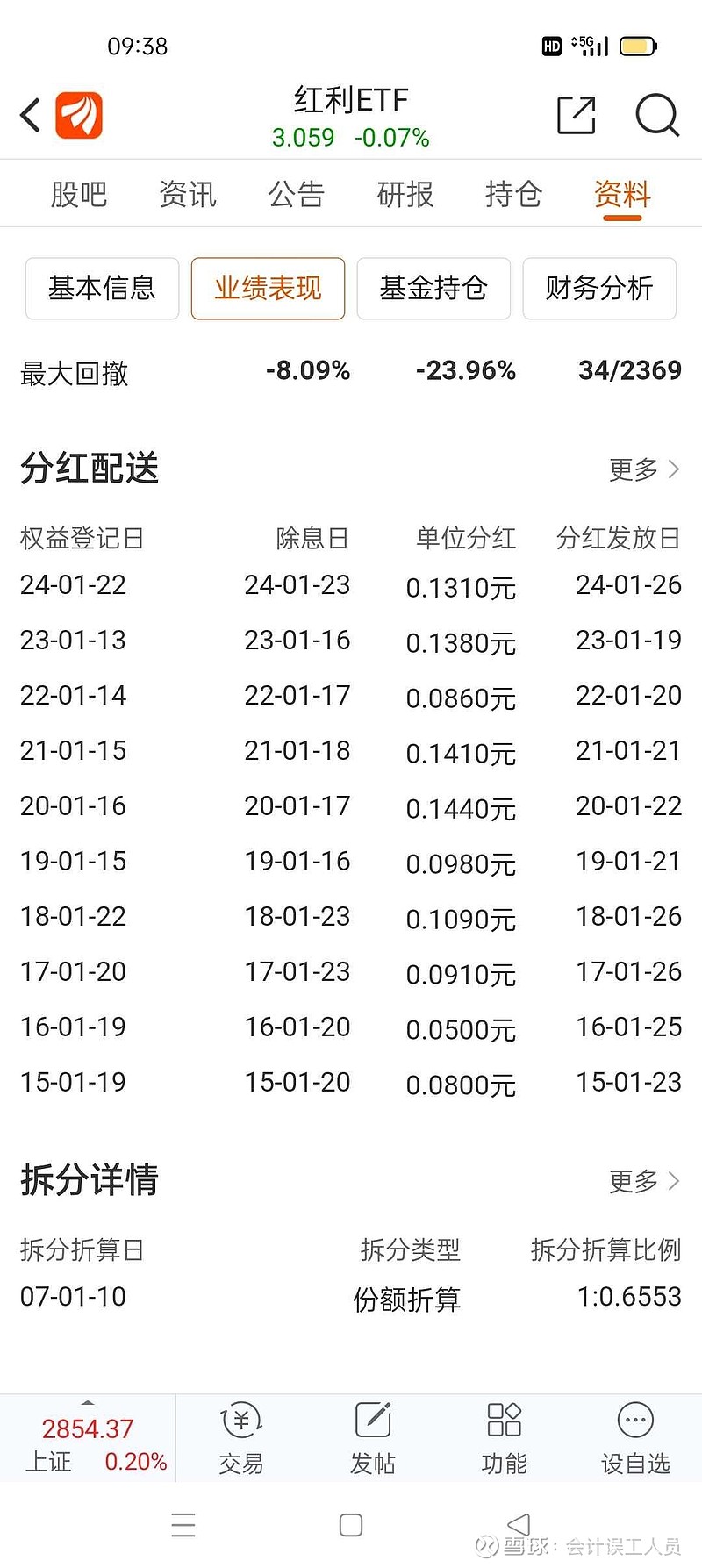Add to watchlist via 设自选
Viewport: 702px width, 1568px height.
[x=635, y=1439]
